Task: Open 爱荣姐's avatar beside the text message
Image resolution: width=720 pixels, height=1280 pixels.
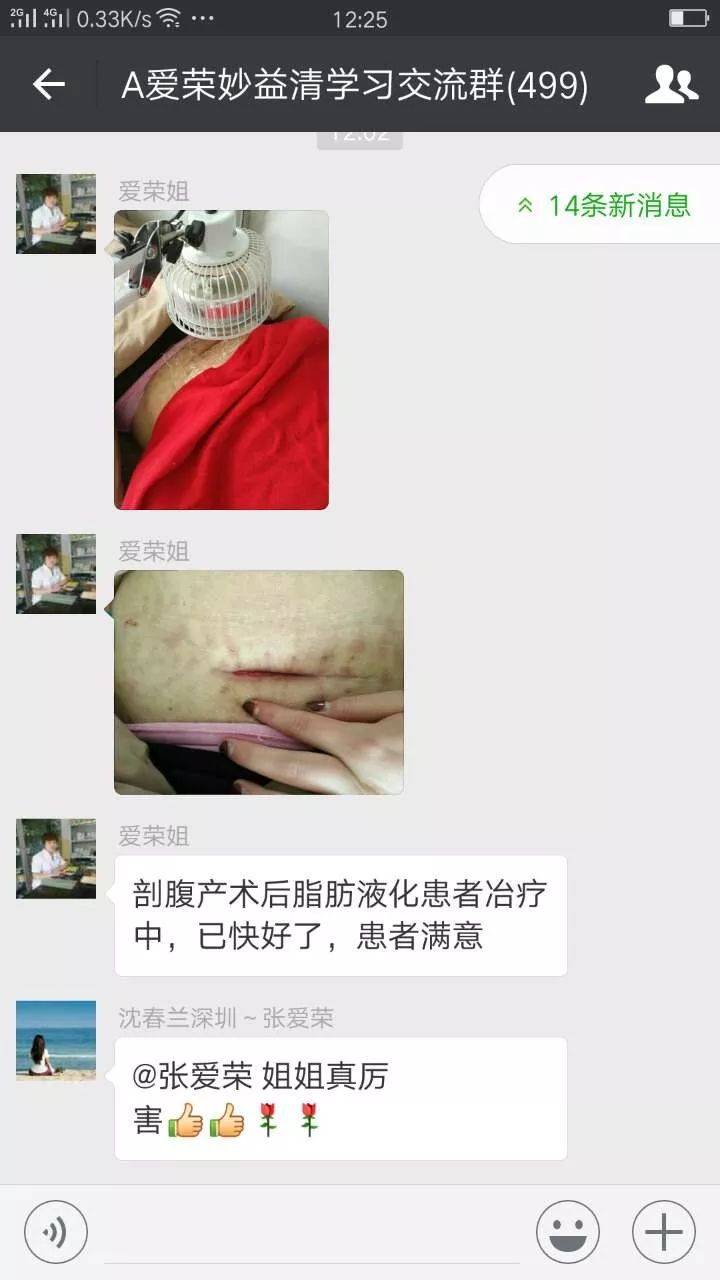Action: pos(56,858)
